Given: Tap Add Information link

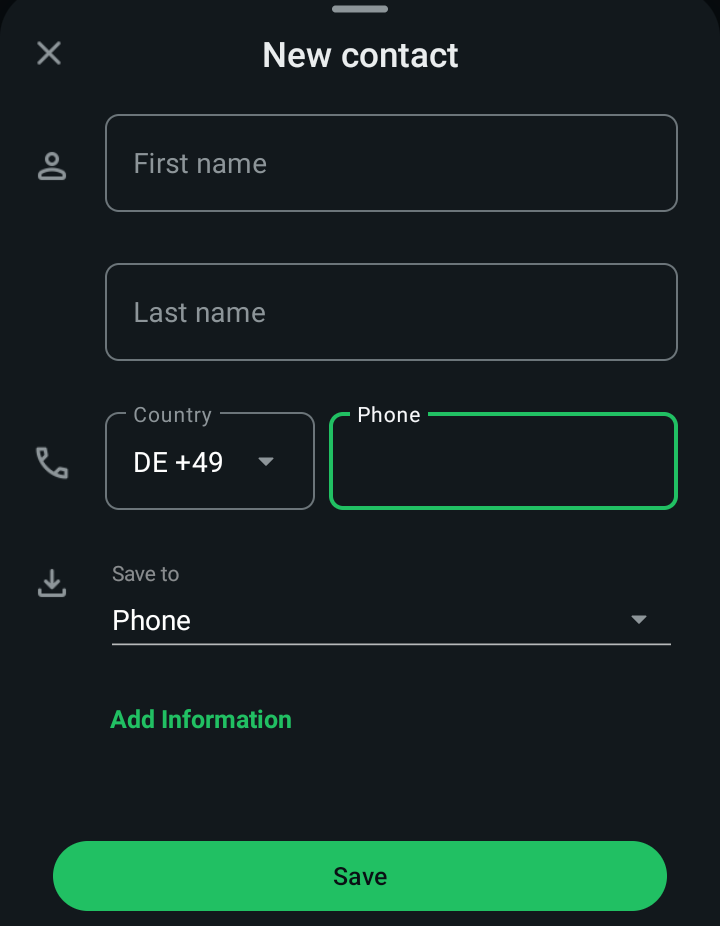Looking at the screenshot, I should (x=201, y=720).
